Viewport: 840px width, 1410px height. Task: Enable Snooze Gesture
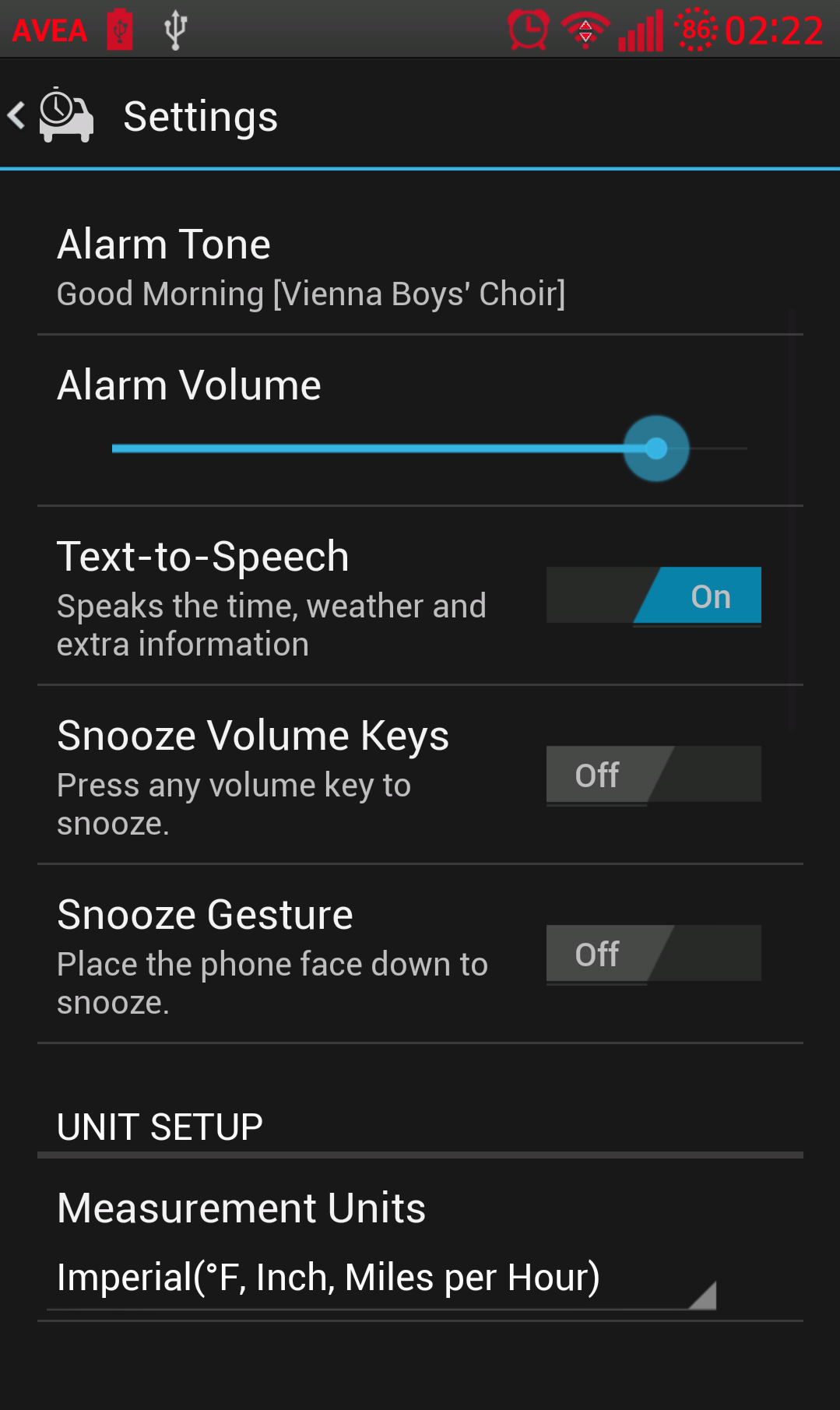[x=654, y=954]
